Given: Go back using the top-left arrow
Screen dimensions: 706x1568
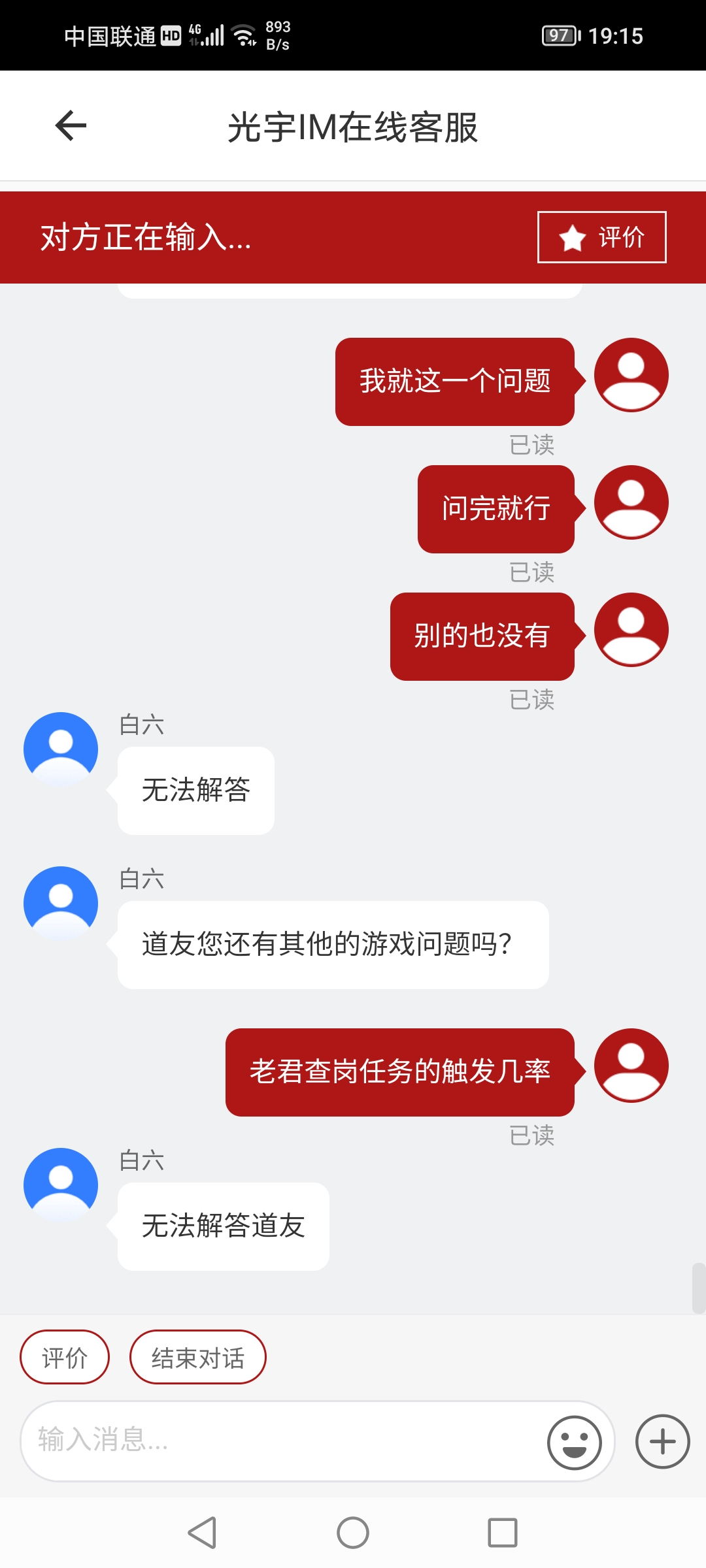Looking at the screenshot, I should [71, 125].
